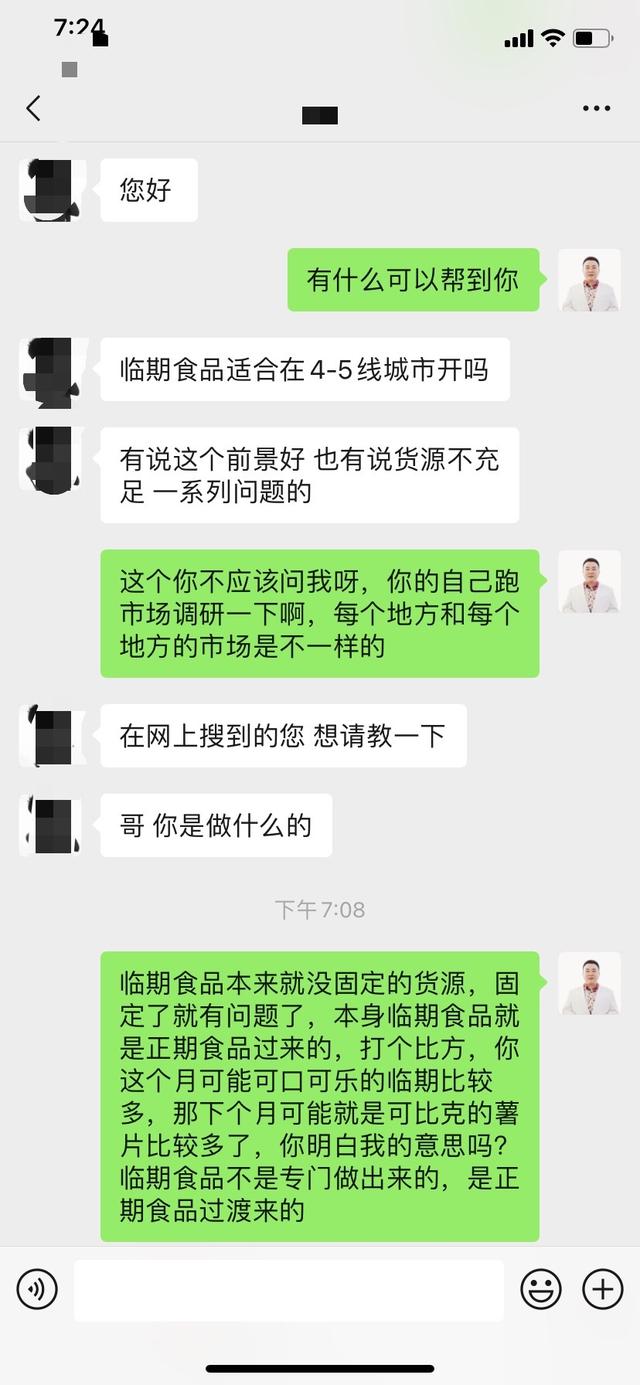This screenshot has width=640, height=1385.
Task: Open the emoji sticker panel
Action: pyautogui.click(x=541, y=1289)
